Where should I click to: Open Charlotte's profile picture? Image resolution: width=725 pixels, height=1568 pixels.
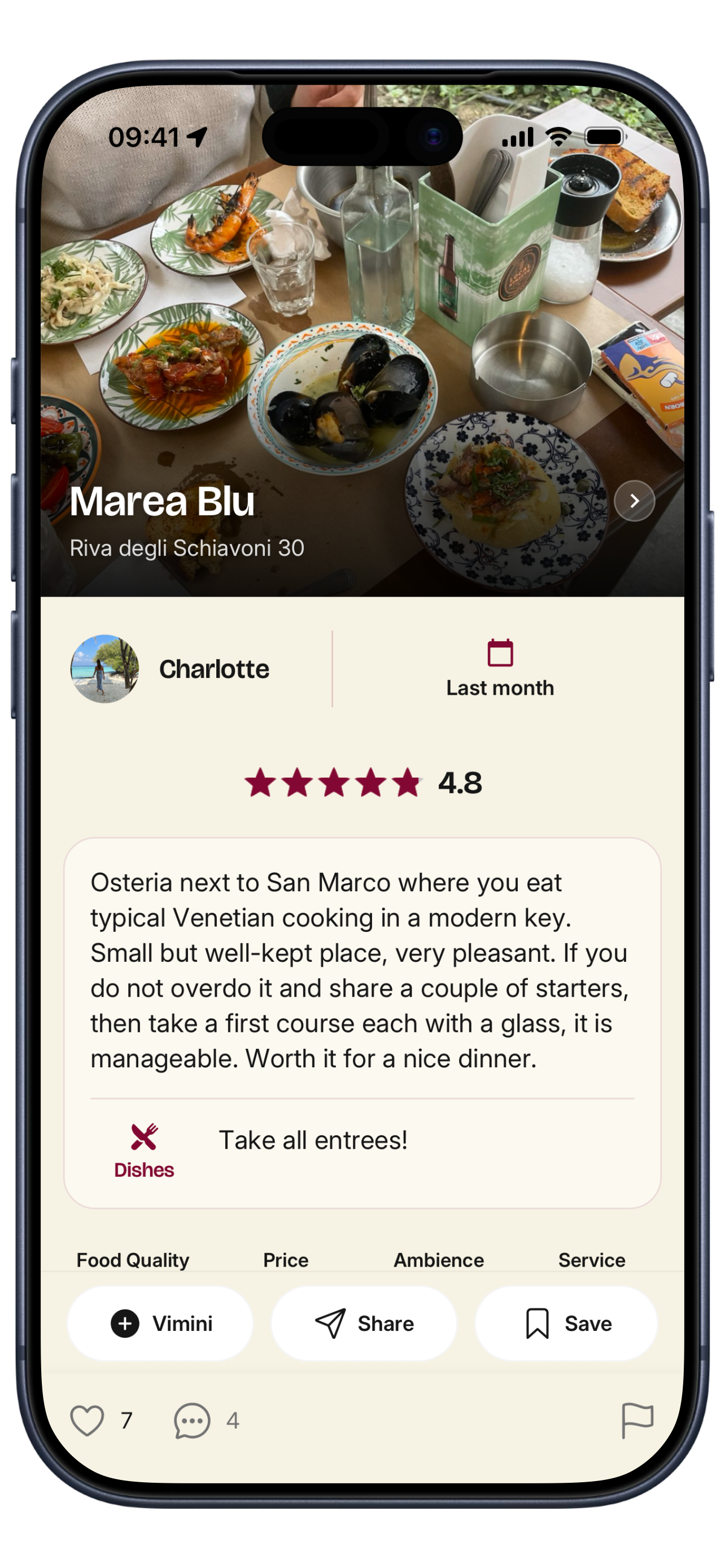[104, 668]
